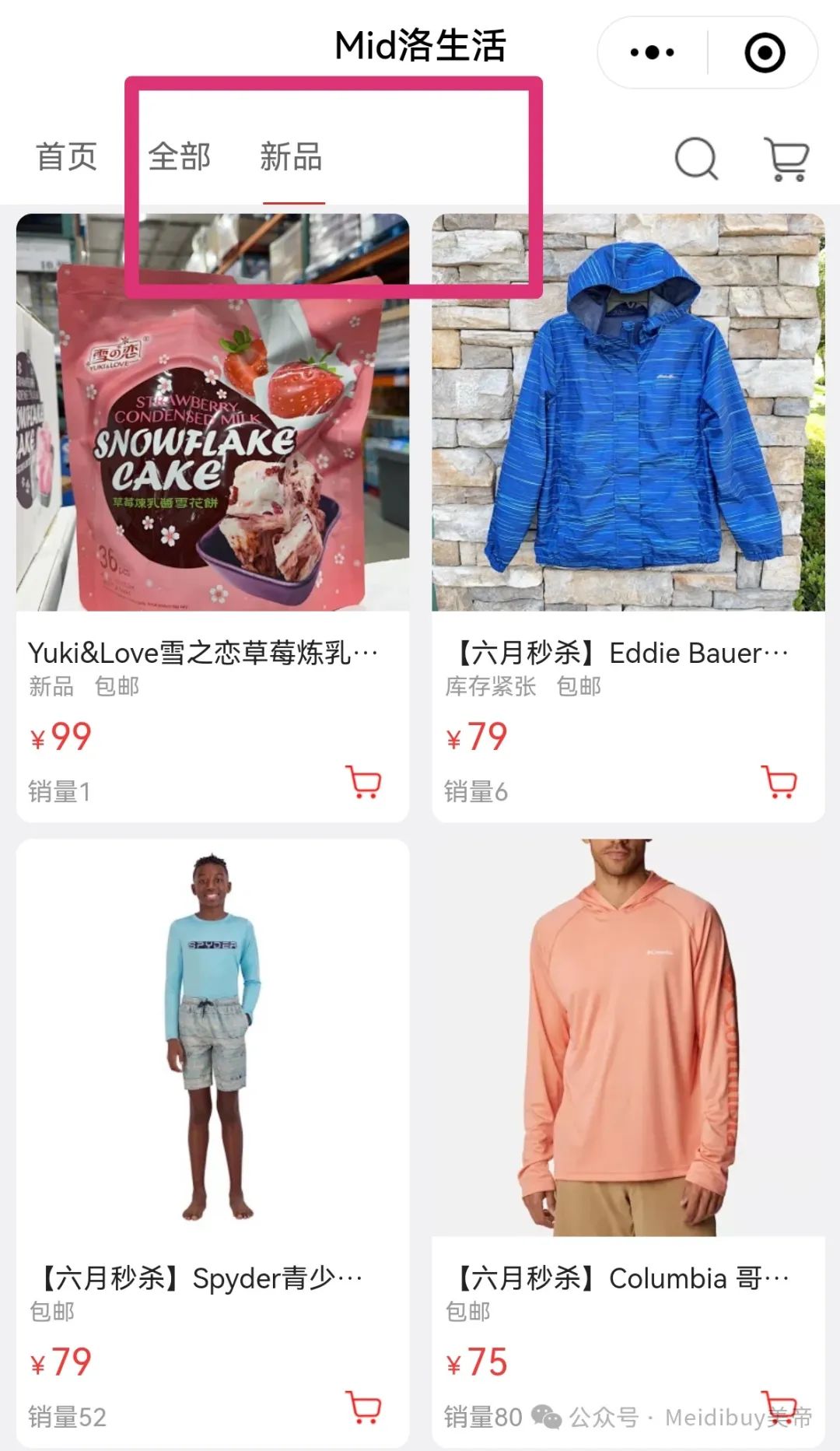Open the Eddie Bauer blue jacket product
The width and height of the screenshot is (840, 1451).
[x=628, y=517]
